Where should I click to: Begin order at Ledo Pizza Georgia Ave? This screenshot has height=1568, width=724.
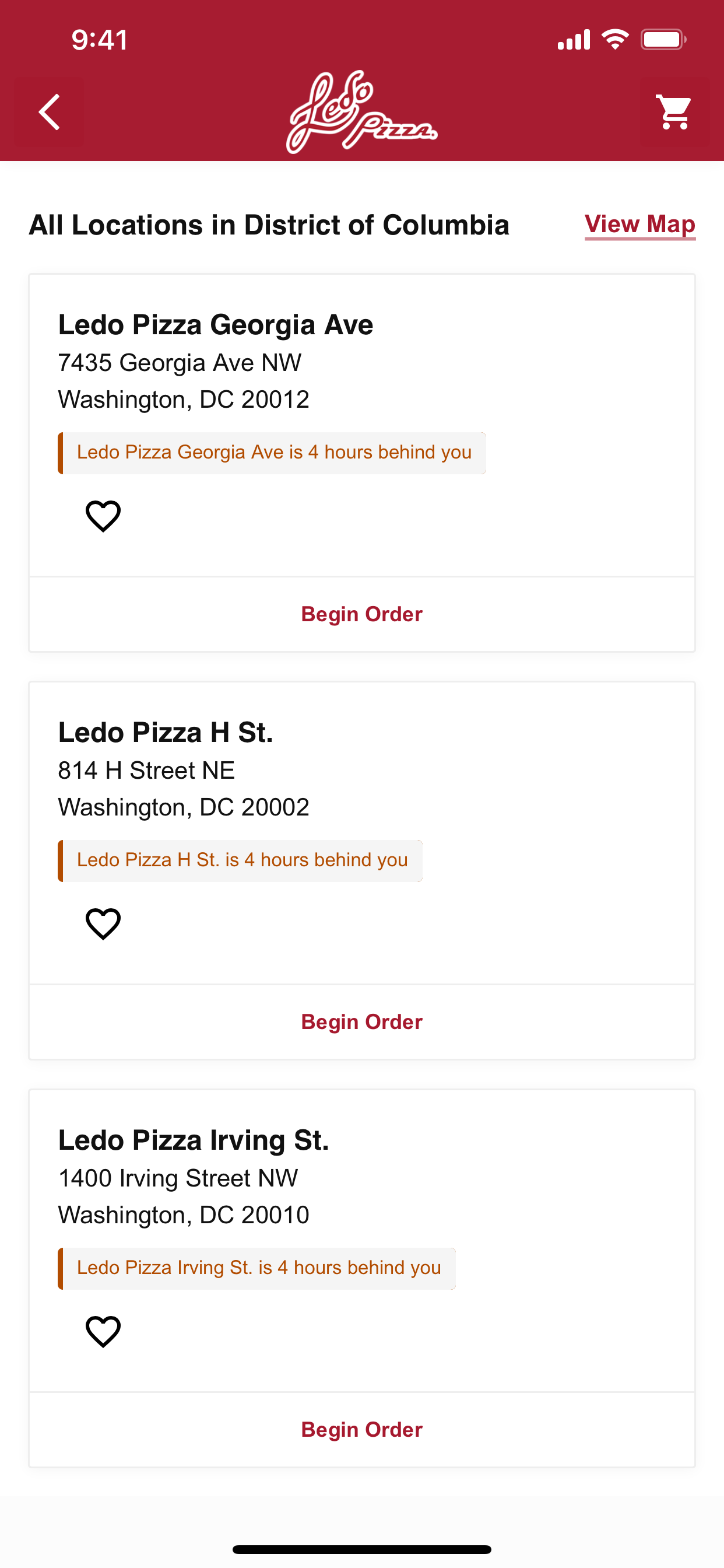(x=362, y=614)
